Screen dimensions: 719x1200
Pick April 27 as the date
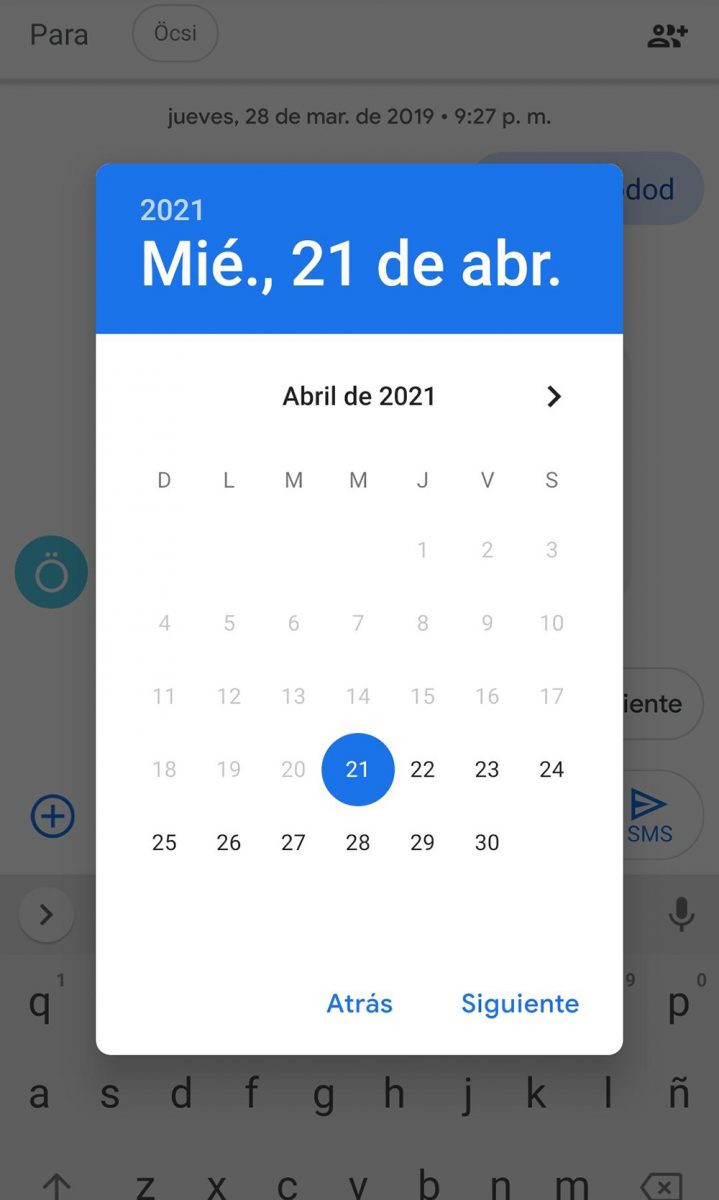click(293, 842)
